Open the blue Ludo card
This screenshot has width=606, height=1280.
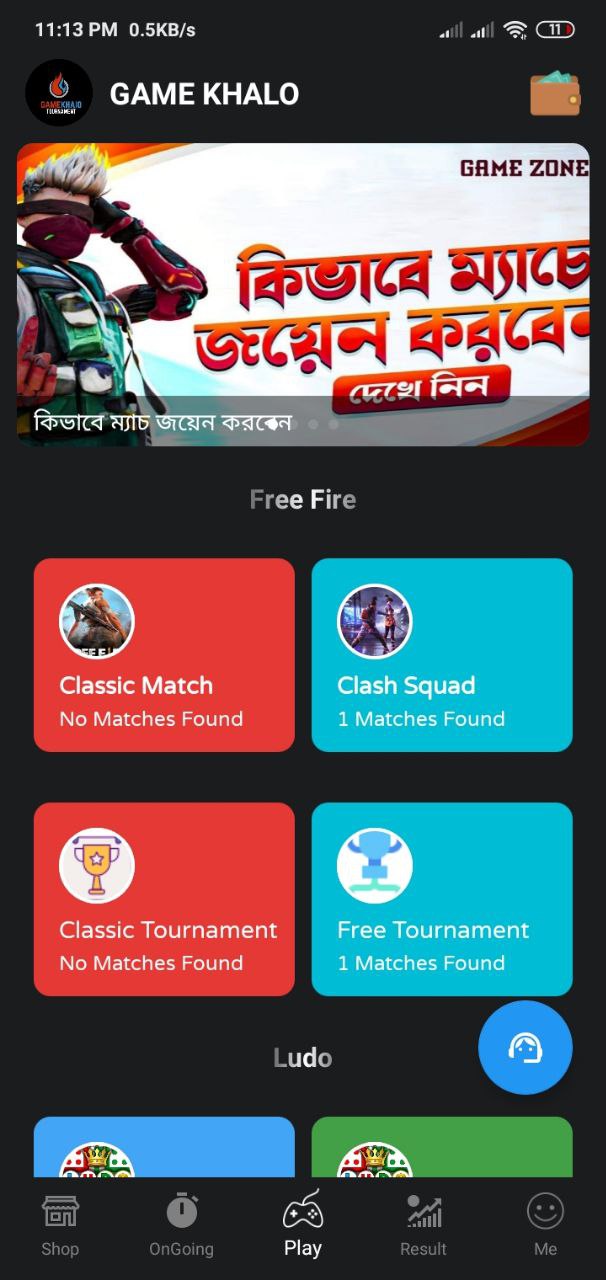[x=164, y=1147]
